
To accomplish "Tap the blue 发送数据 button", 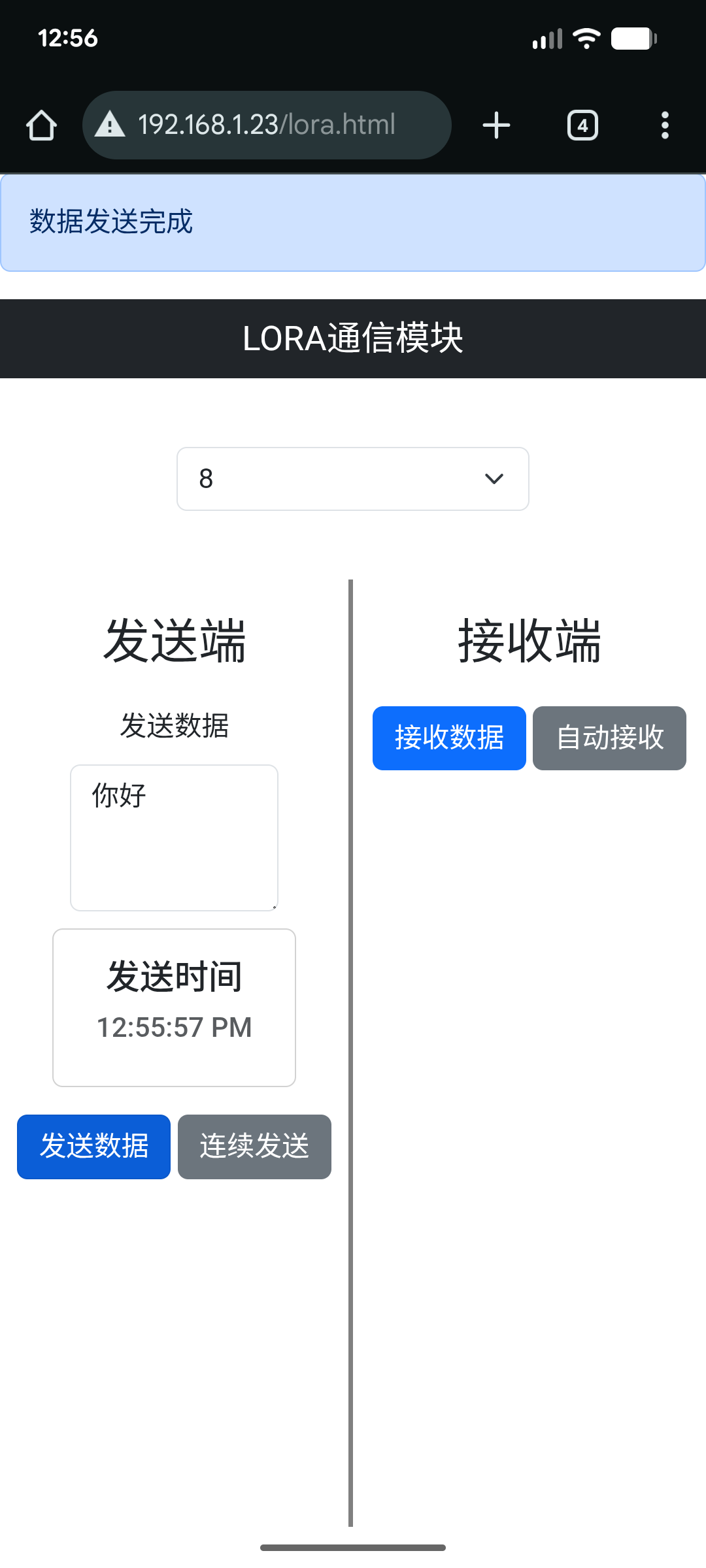I will coord(94,1147).
